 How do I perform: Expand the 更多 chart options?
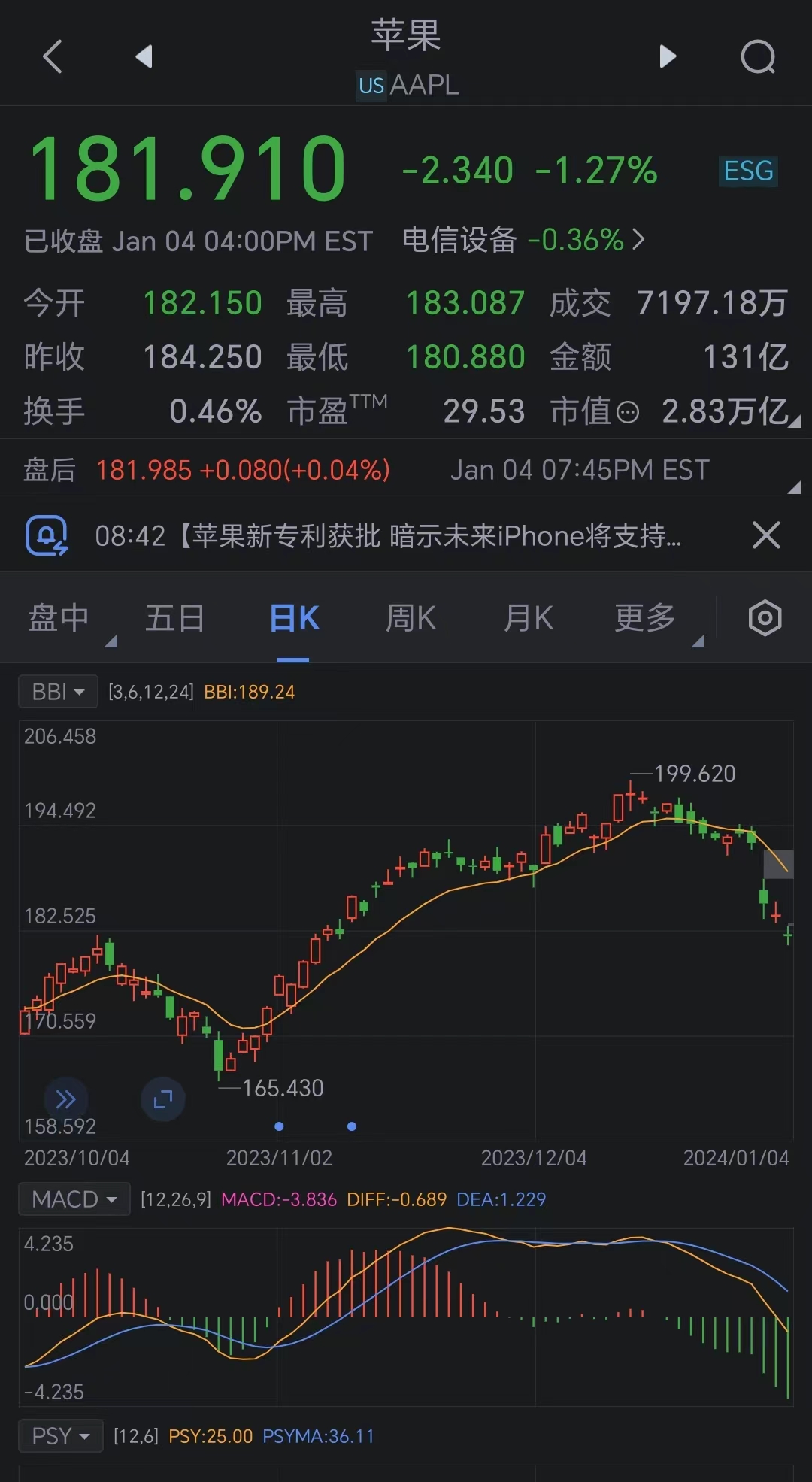(647, 618)
